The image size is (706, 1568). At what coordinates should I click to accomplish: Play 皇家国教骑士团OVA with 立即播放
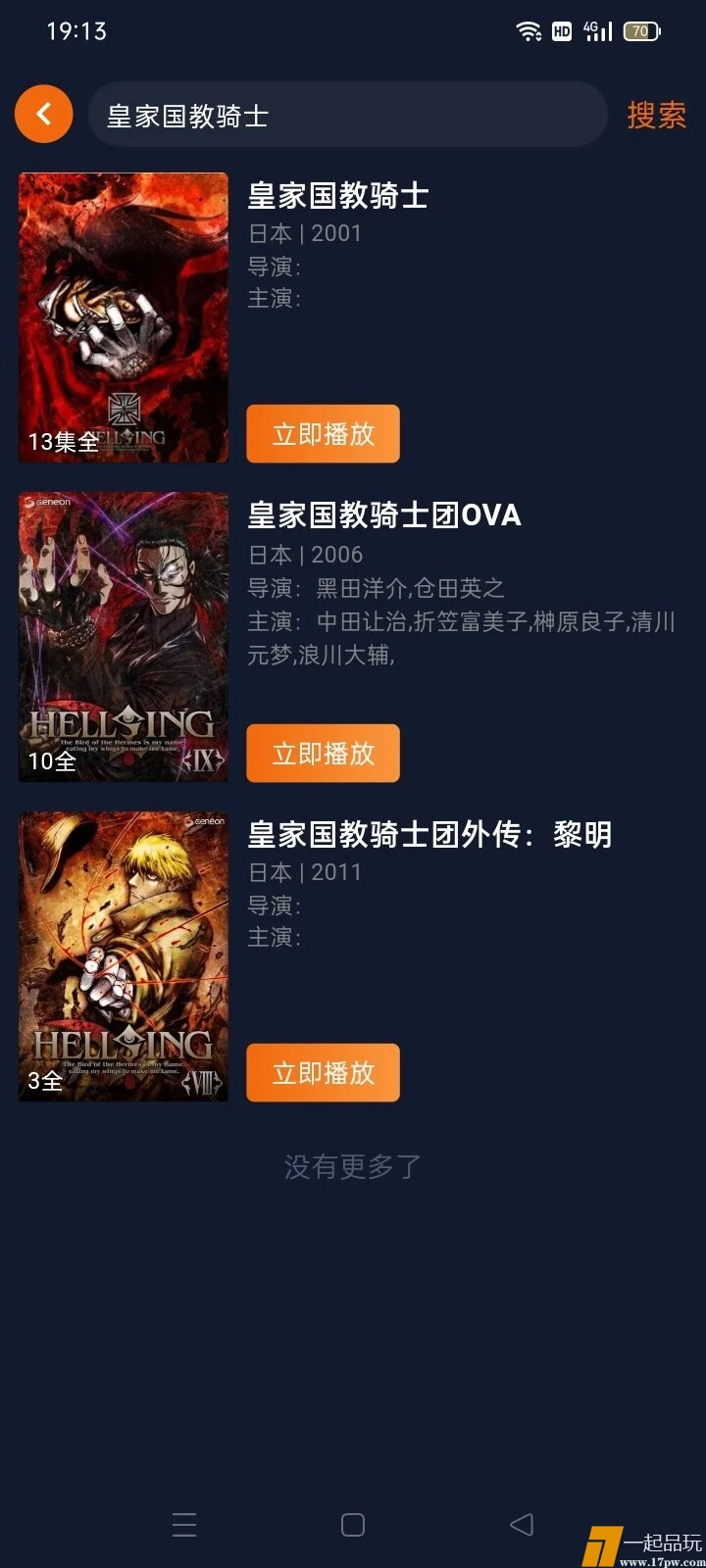pyautogui.click(x=323, y=753)
